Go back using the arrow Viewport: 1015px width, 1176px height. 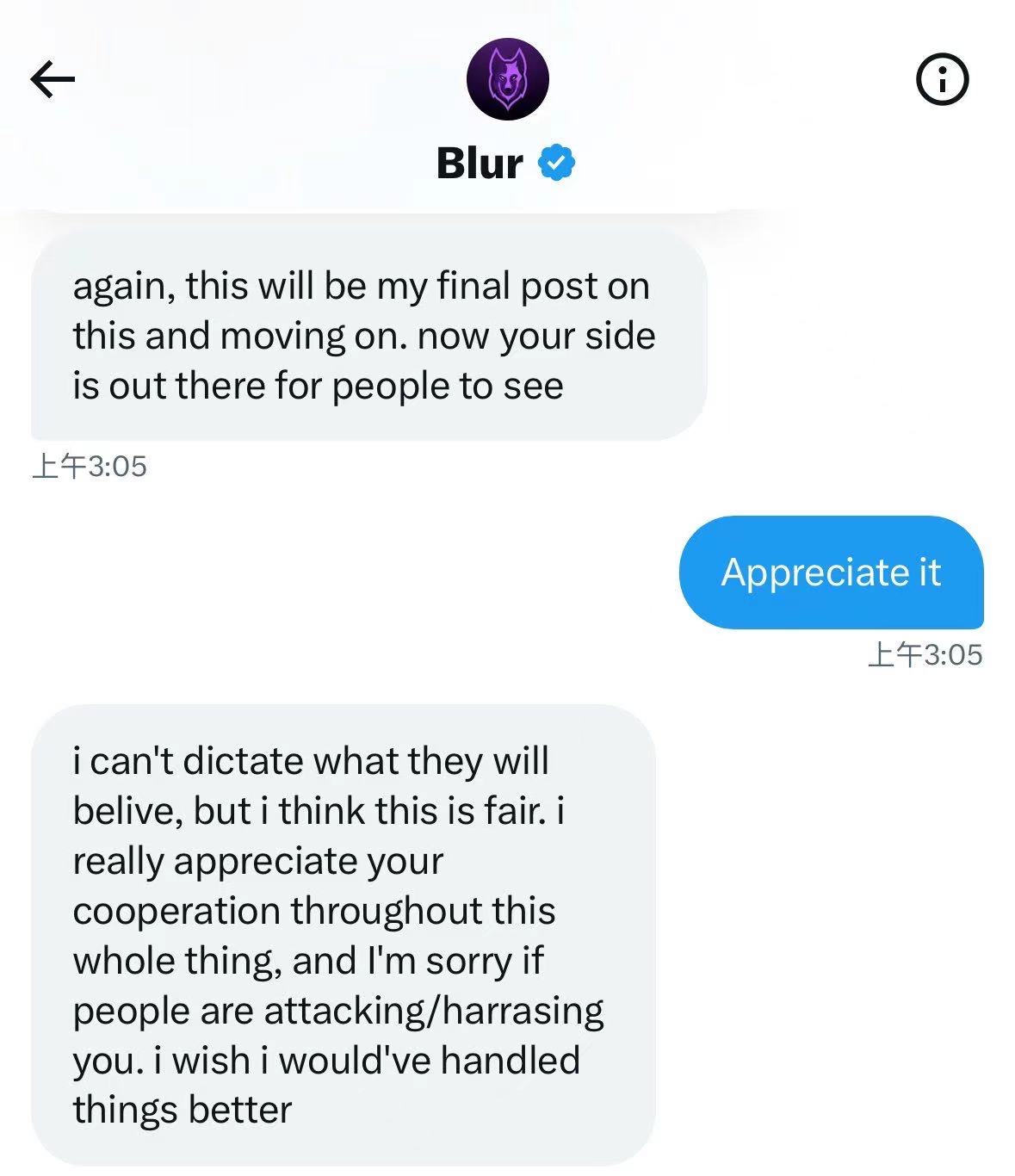pos(53,80)
